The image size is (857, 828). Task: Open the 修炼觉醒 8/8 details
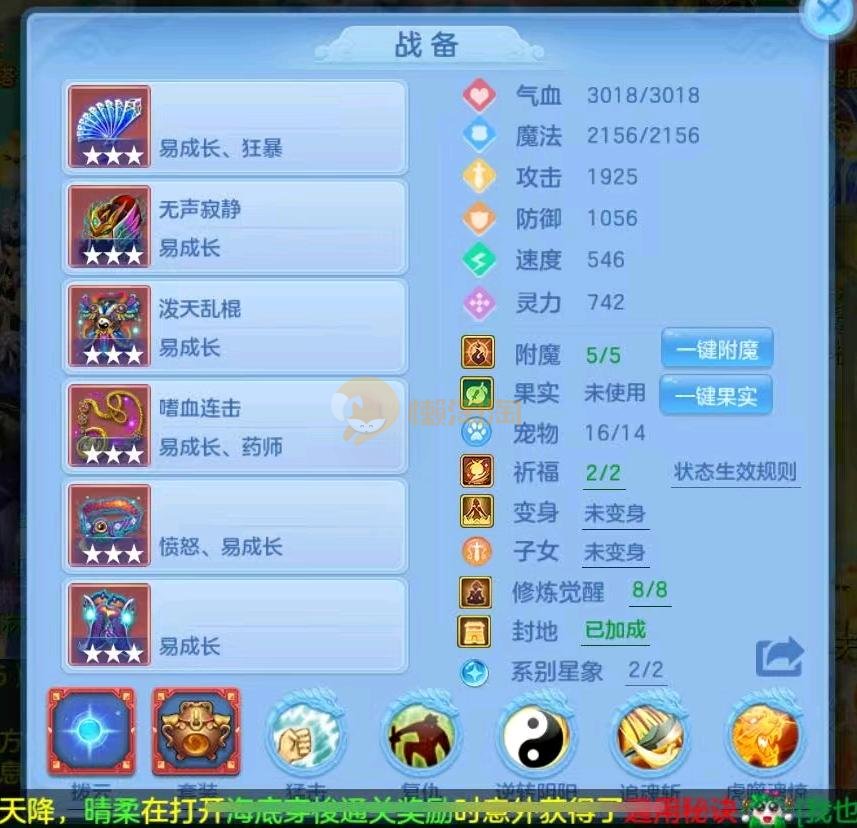pos(649,591)
